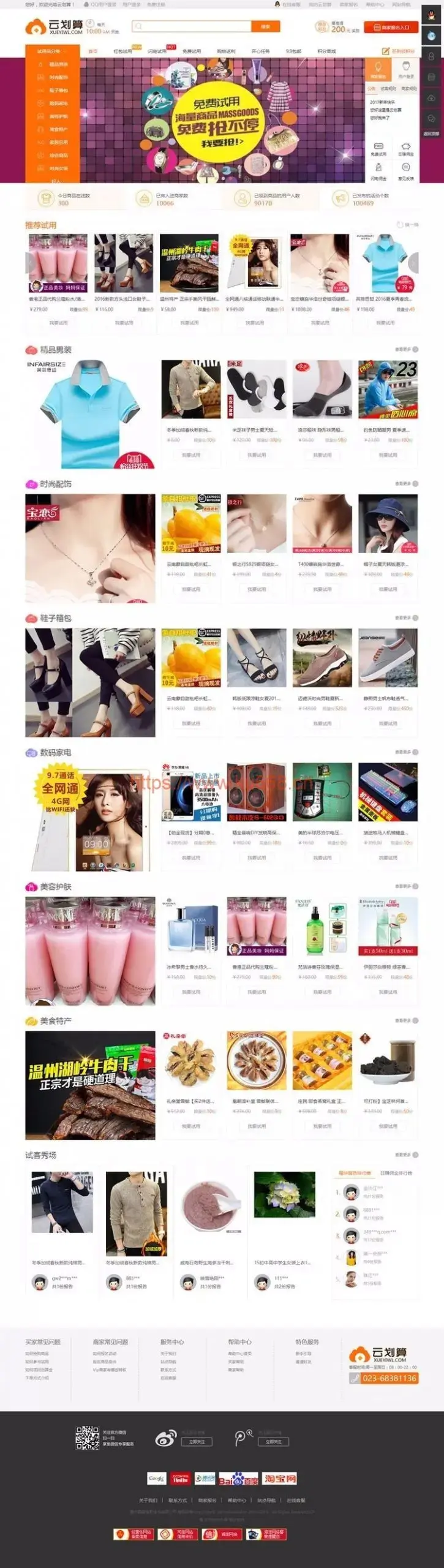The width and height of the screenshot is (444, 1568).
Task: Open the 淘宝网 partner link in the footer
Action: (x=280, y=1479)
